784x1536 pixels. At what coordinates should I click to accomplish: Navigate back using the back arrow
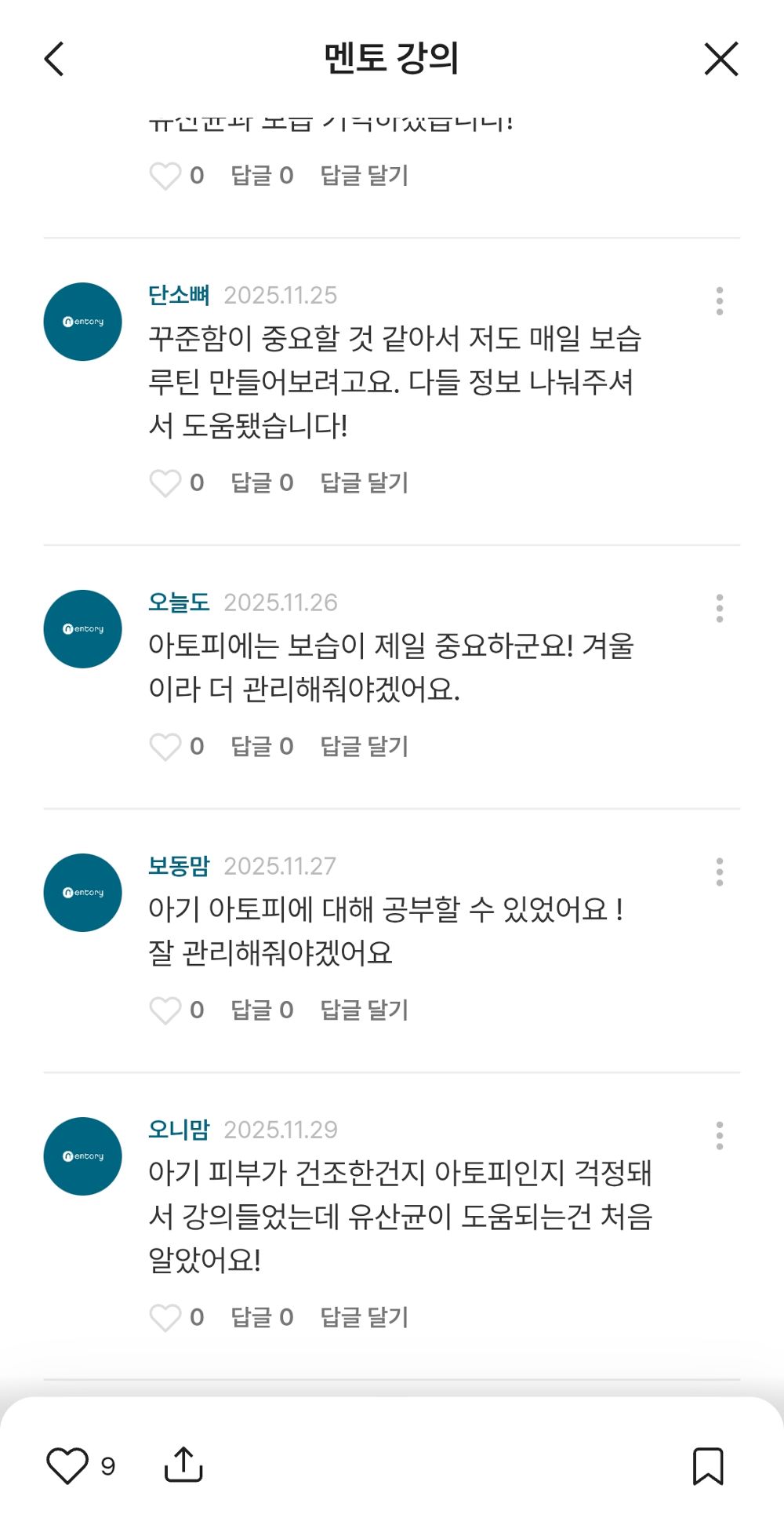(x=53, y=59)
